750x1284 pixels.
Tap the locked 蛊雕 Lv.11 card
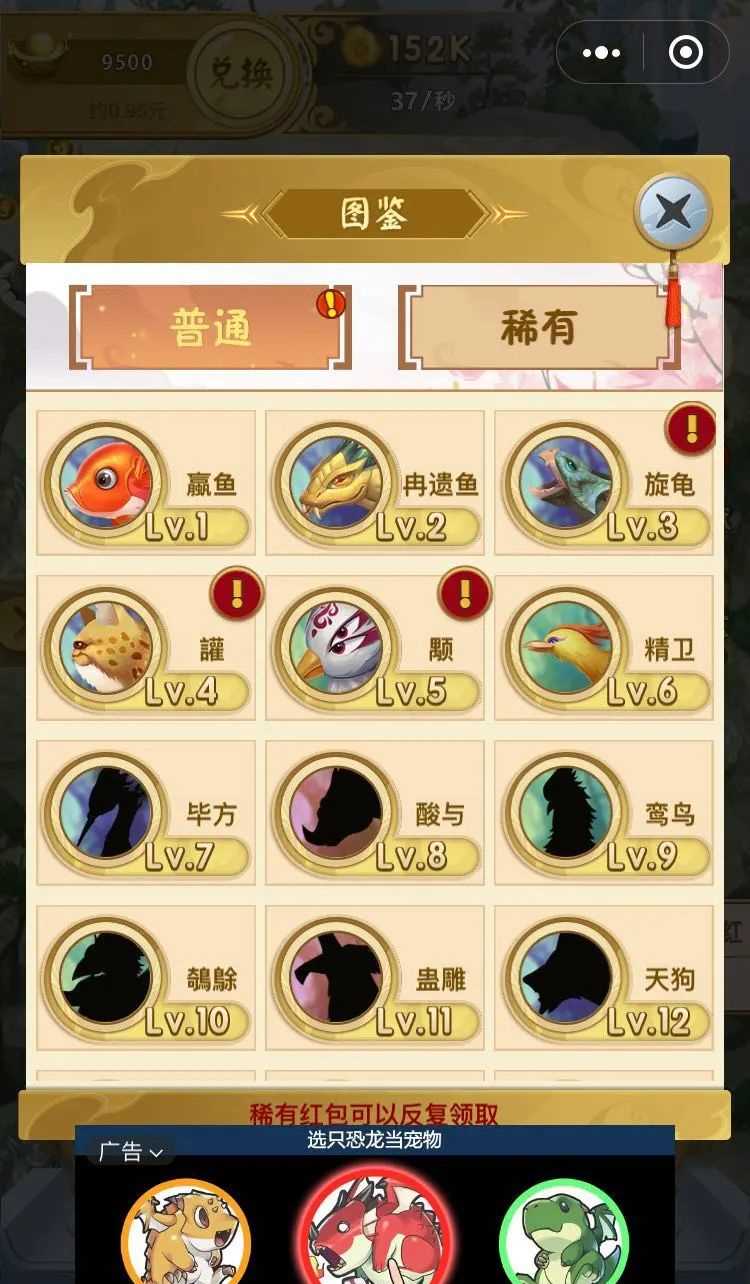coord(375,978)
